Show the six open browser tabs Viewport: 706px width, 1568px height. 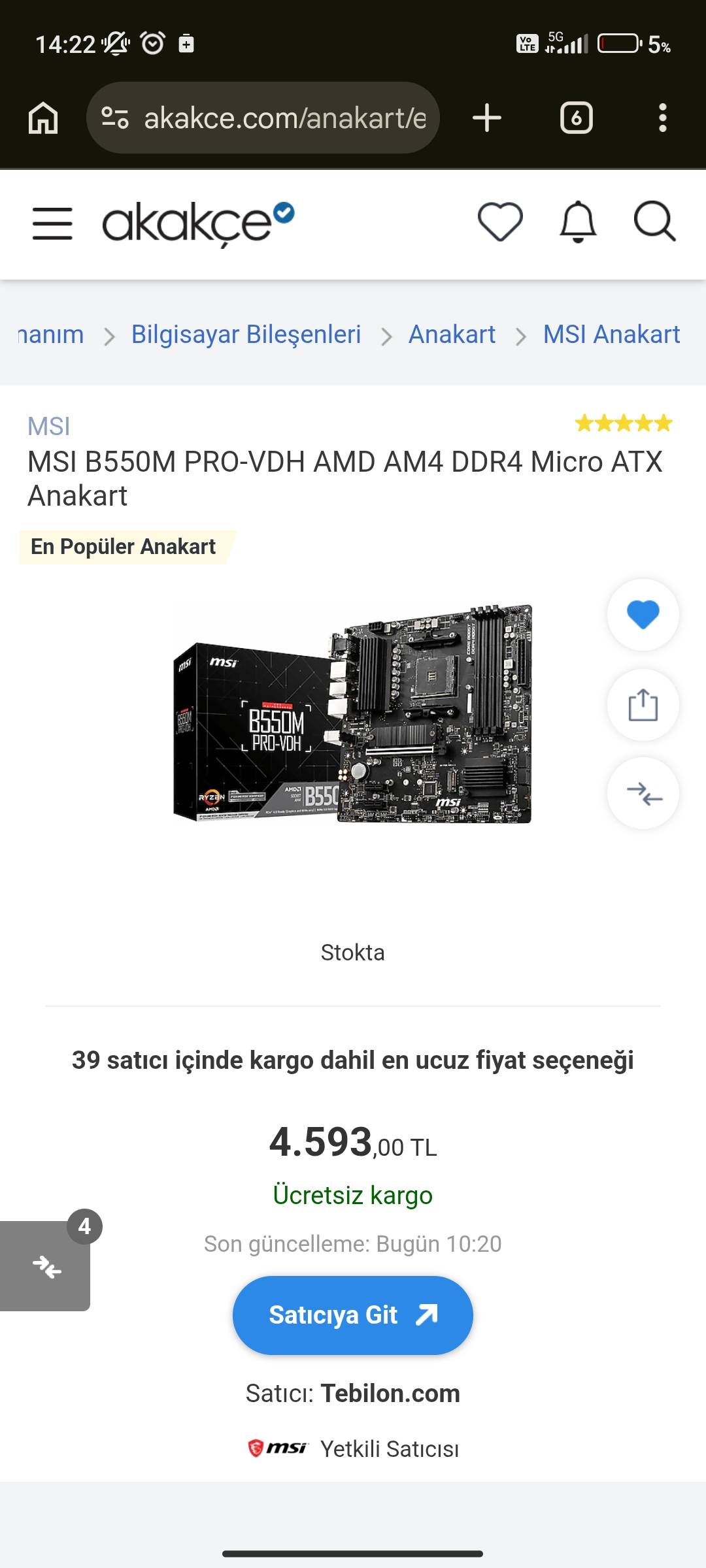coord(576,118)
